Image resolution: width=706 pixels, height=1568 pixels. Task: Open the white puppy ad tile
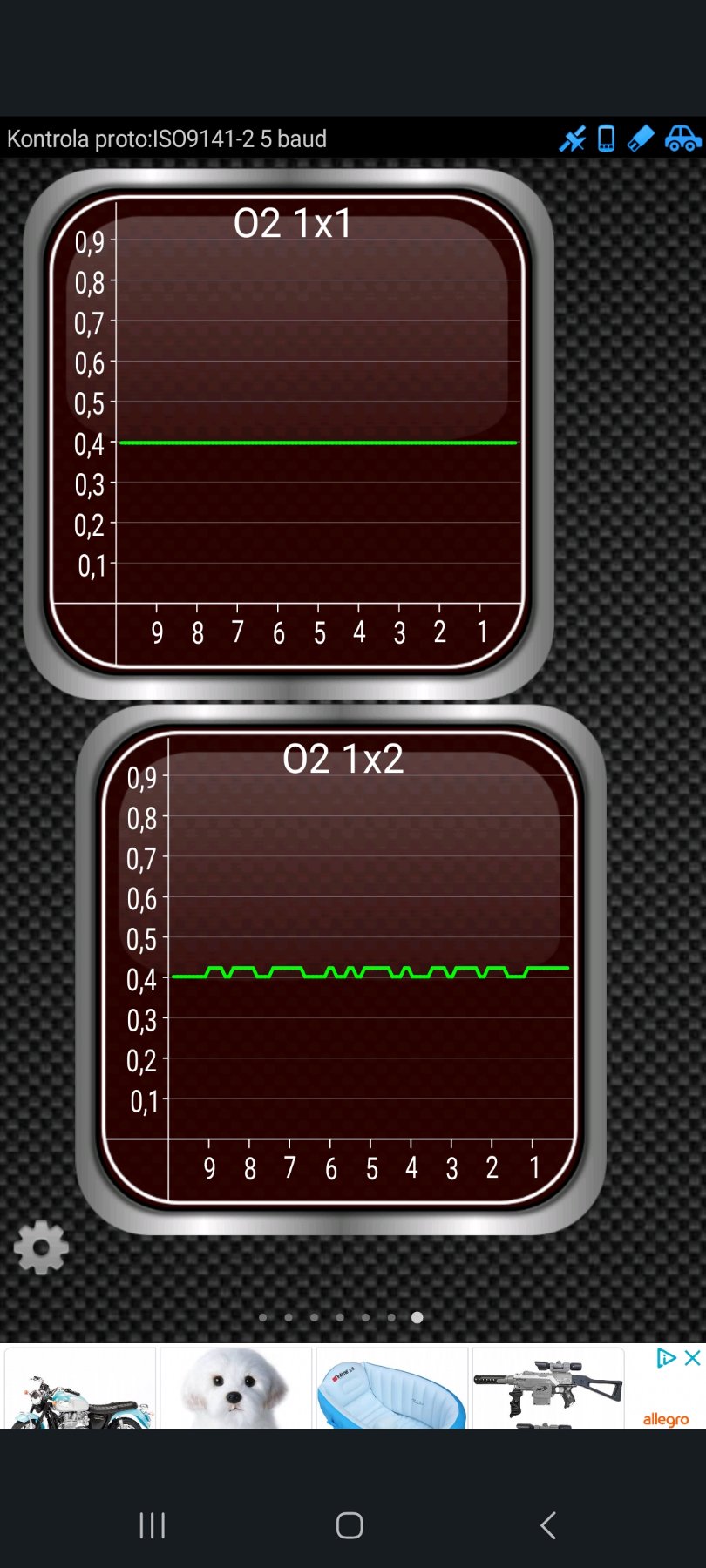(235, 1389)
